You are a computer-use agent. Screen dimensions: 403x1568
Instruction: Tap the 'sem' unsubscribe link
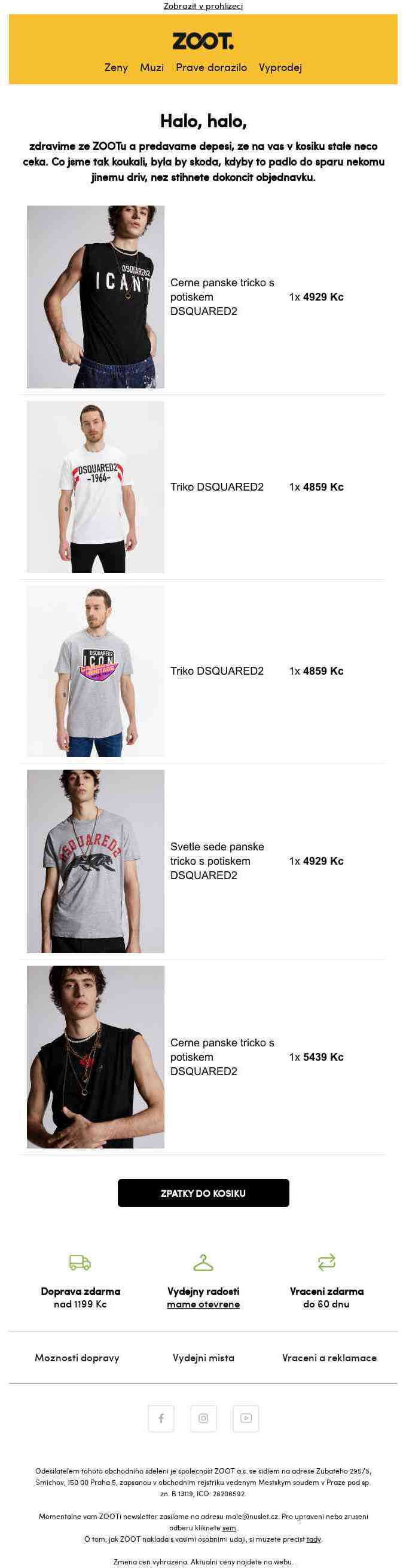(229, 1527)
